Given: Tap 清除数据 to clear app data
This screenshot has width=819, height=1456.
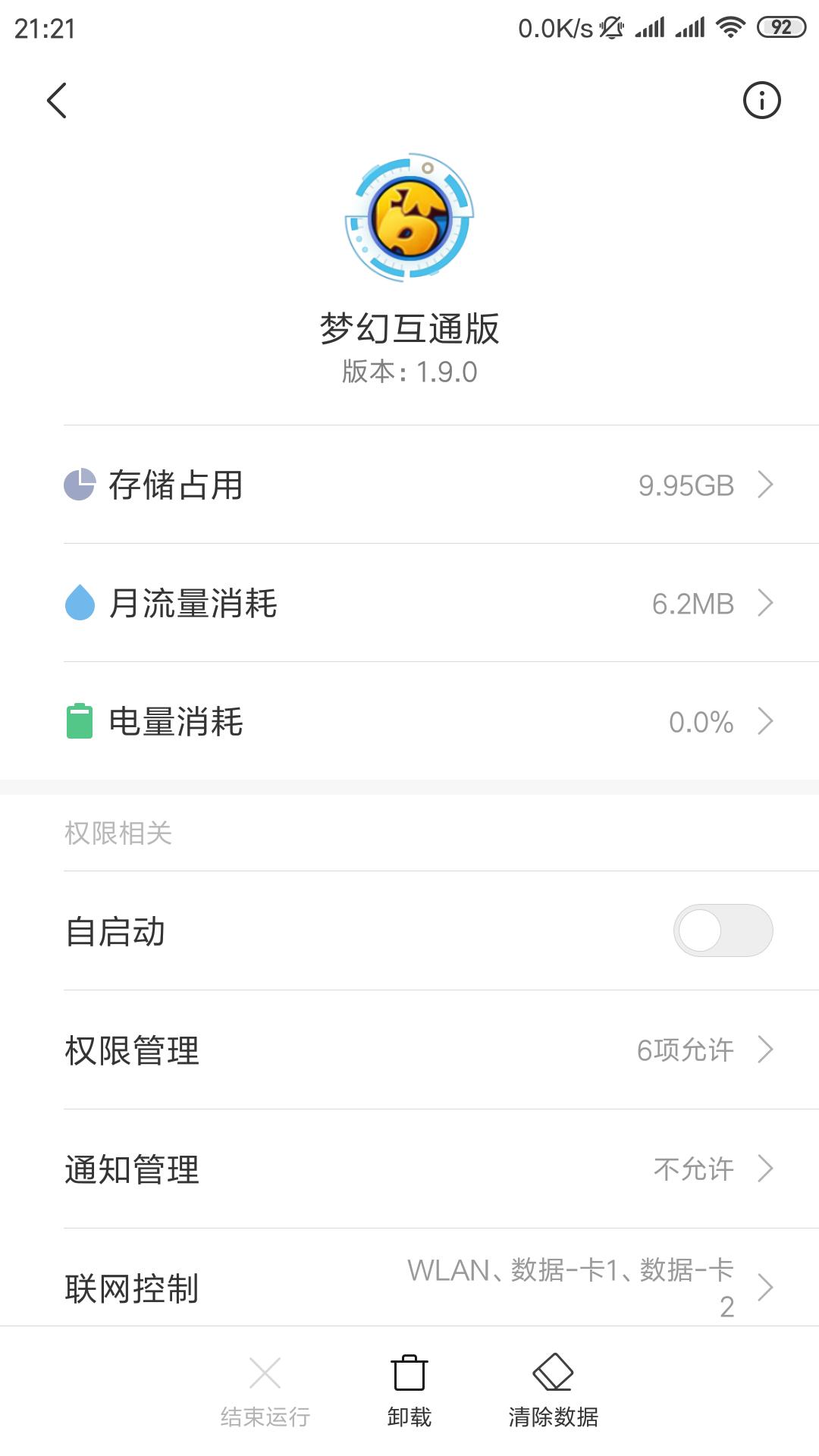Looking at the screenshot, I should point(554,1391).
